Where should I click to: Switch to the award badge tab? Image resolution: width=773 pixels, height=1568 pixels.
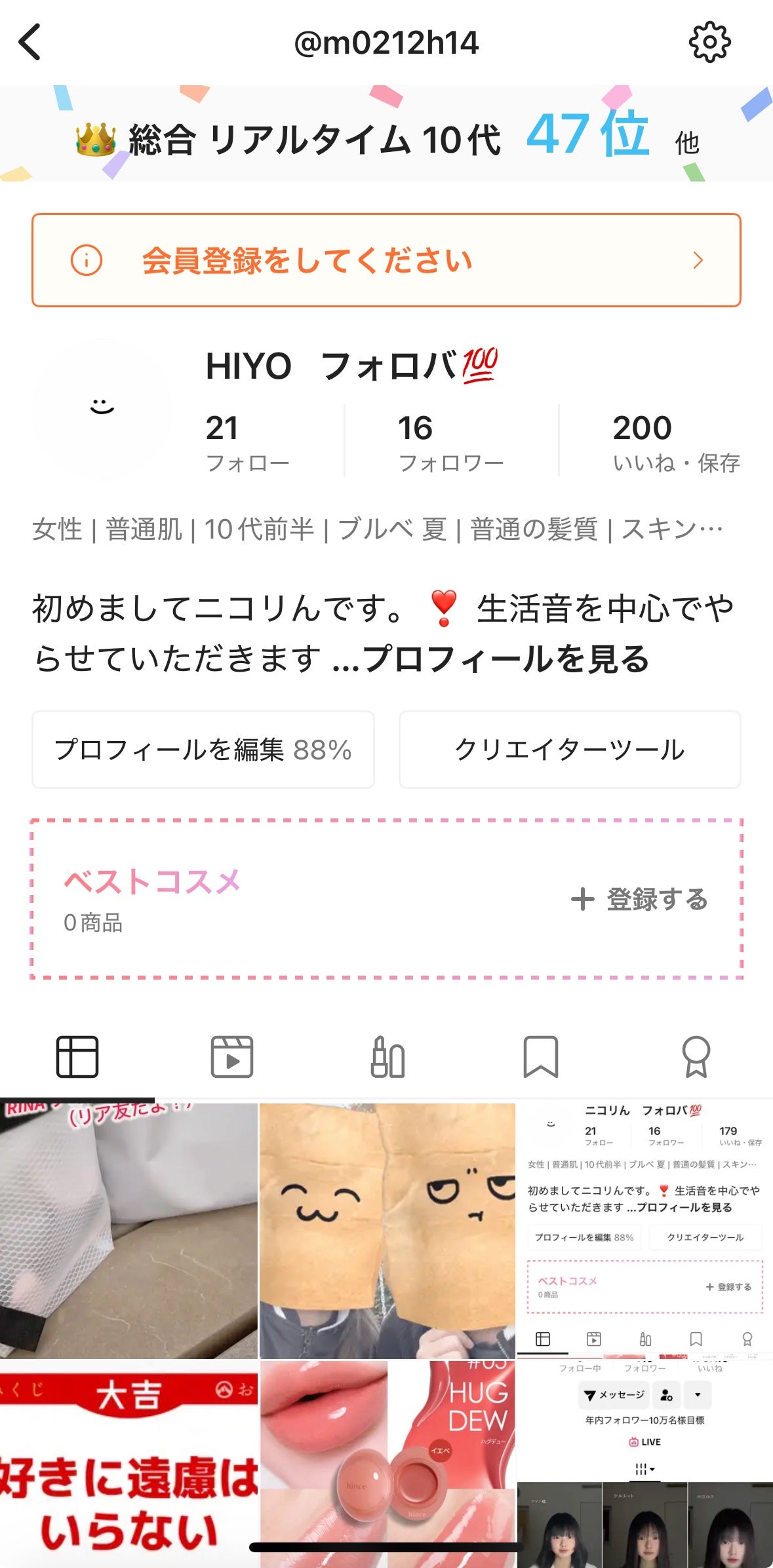click(696, 1056)
